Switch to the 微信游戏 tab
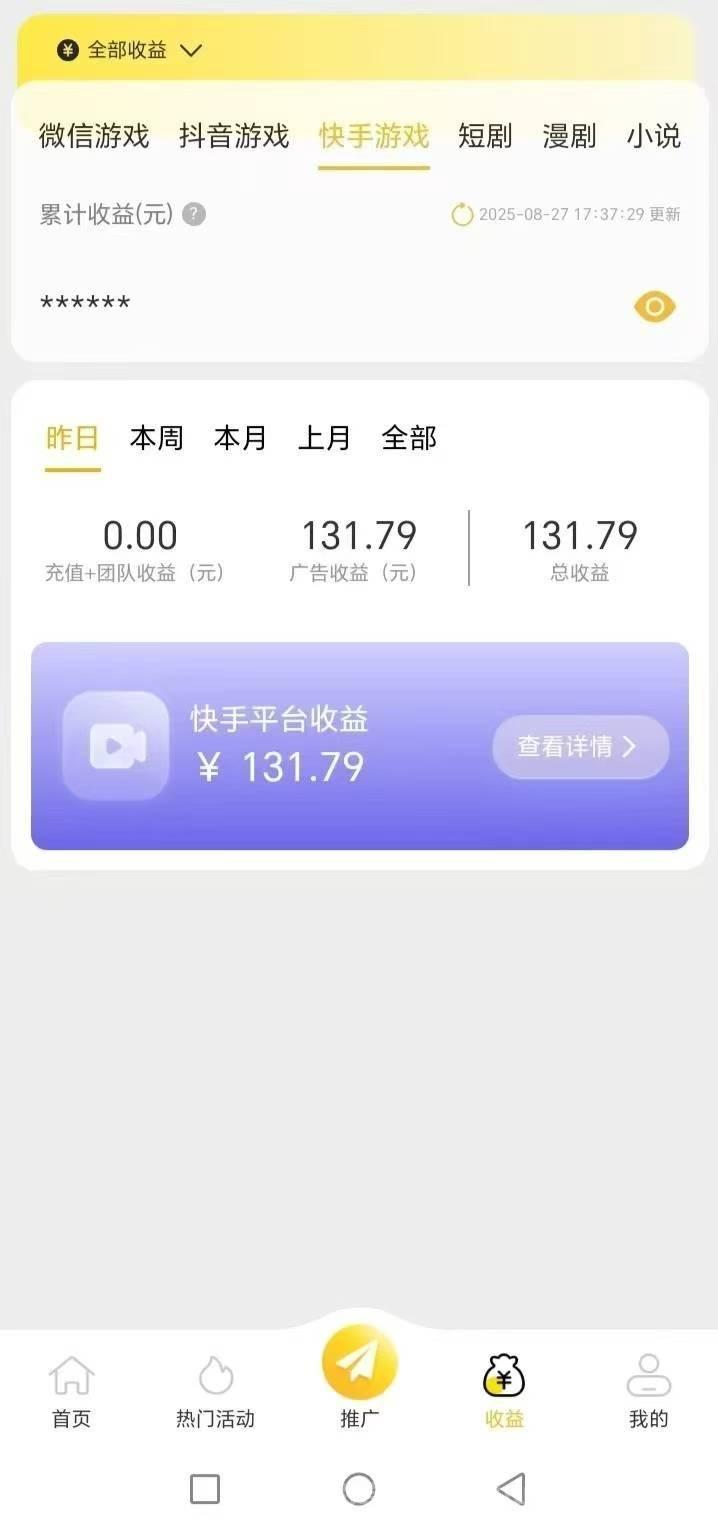This screenshot has width=718, height=1524. (94, 136)
